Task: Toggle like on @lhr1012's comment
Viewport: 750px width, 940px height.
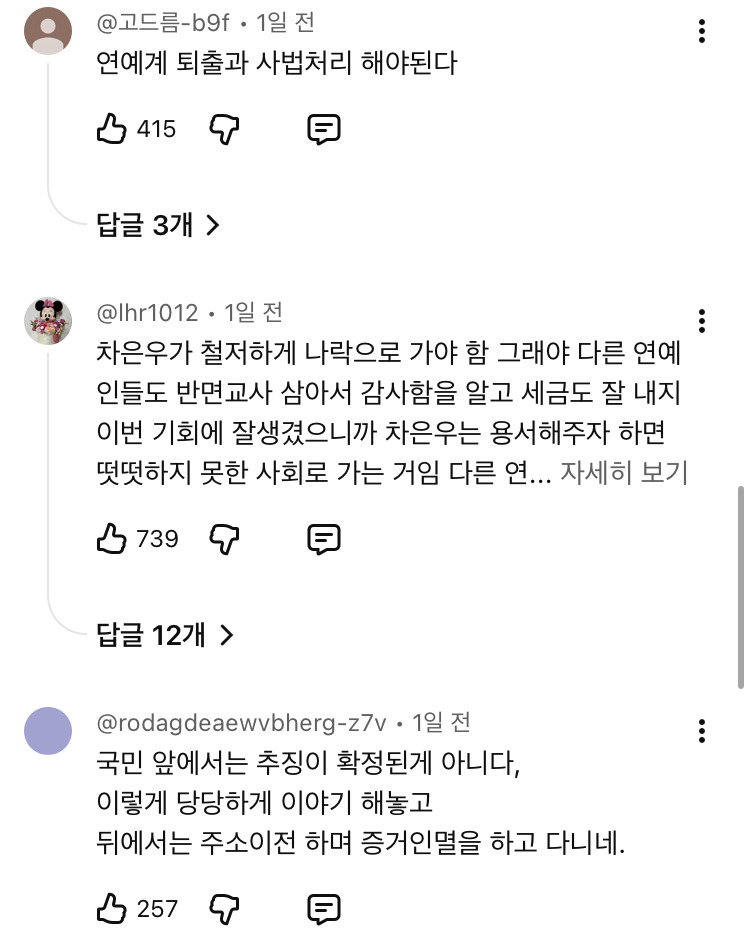Action: click(112, 539)
